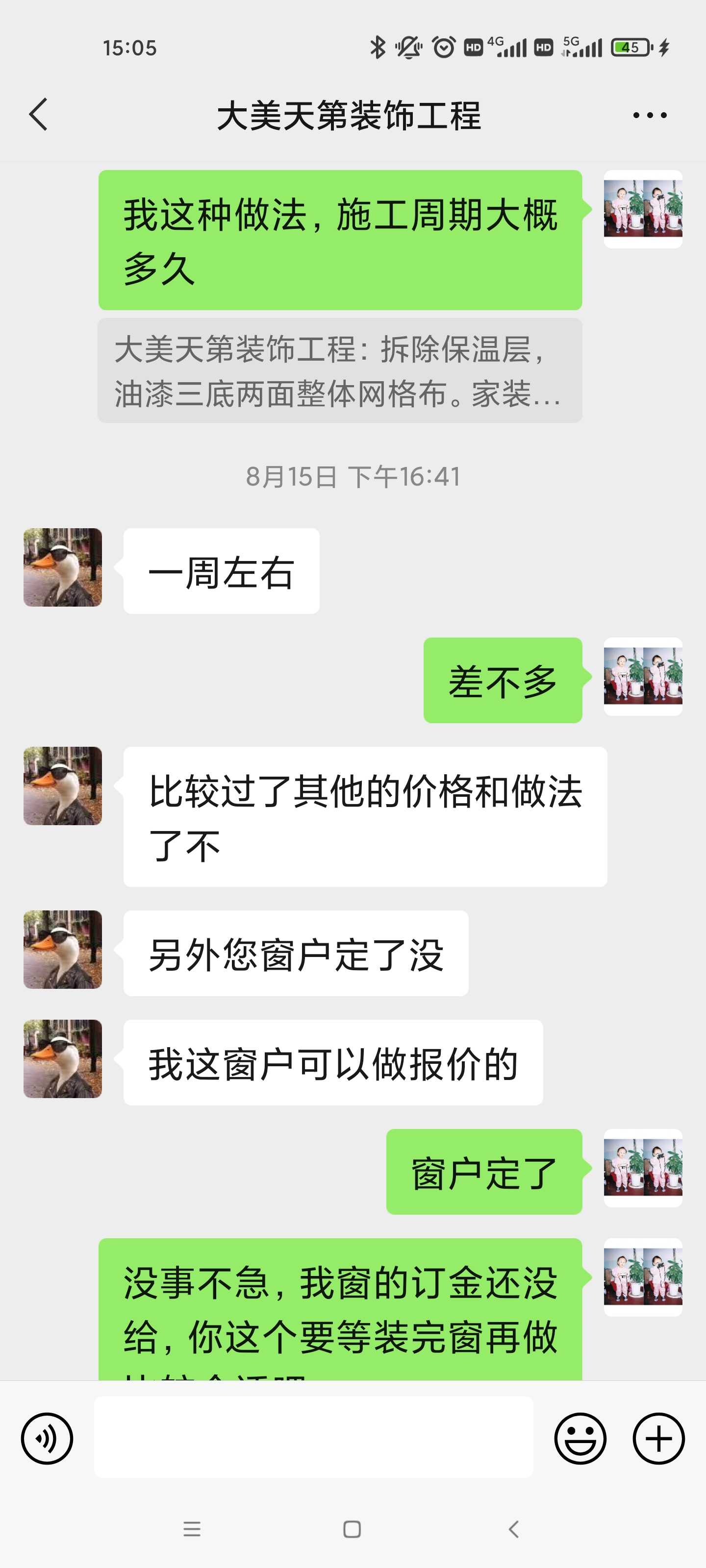Image resolution: width=706 pixels, height=1568 pixels.
Task: Focus the message text field
Action: click(x=313, y=1437)
